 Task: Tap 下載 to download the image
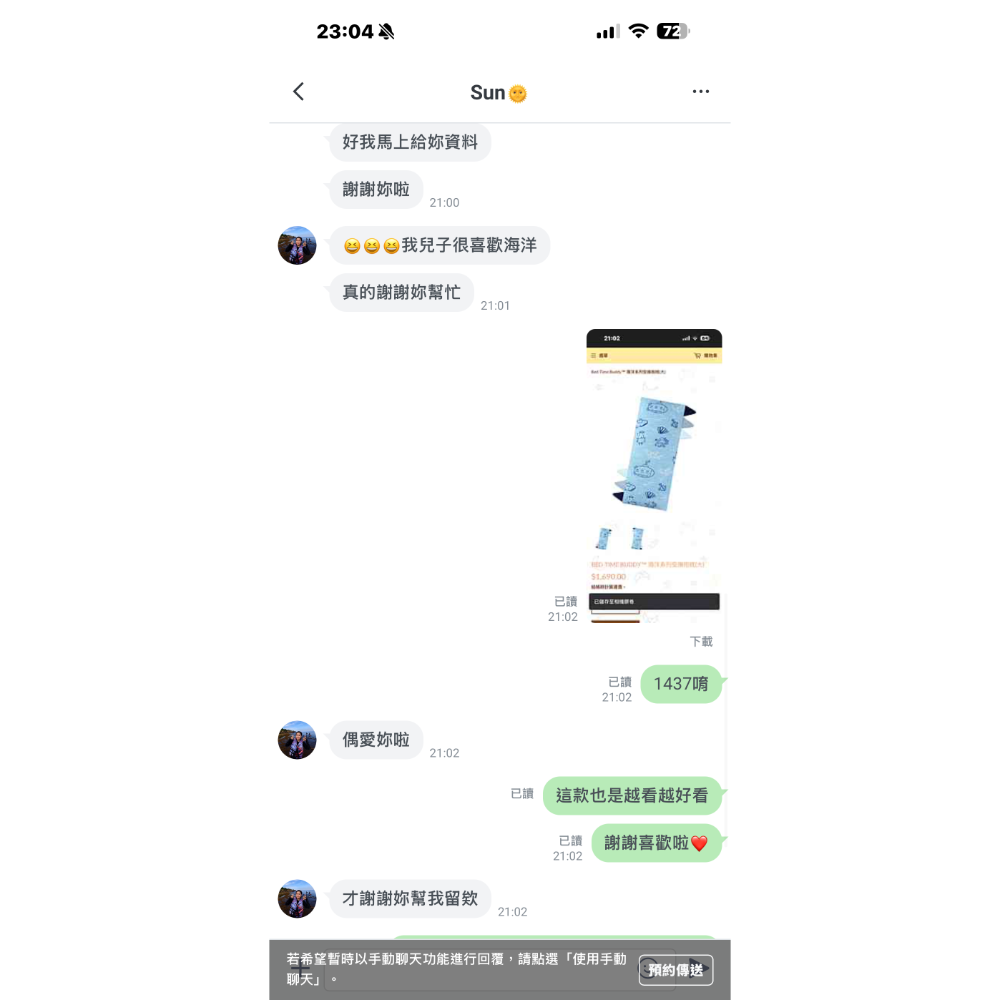701,641
